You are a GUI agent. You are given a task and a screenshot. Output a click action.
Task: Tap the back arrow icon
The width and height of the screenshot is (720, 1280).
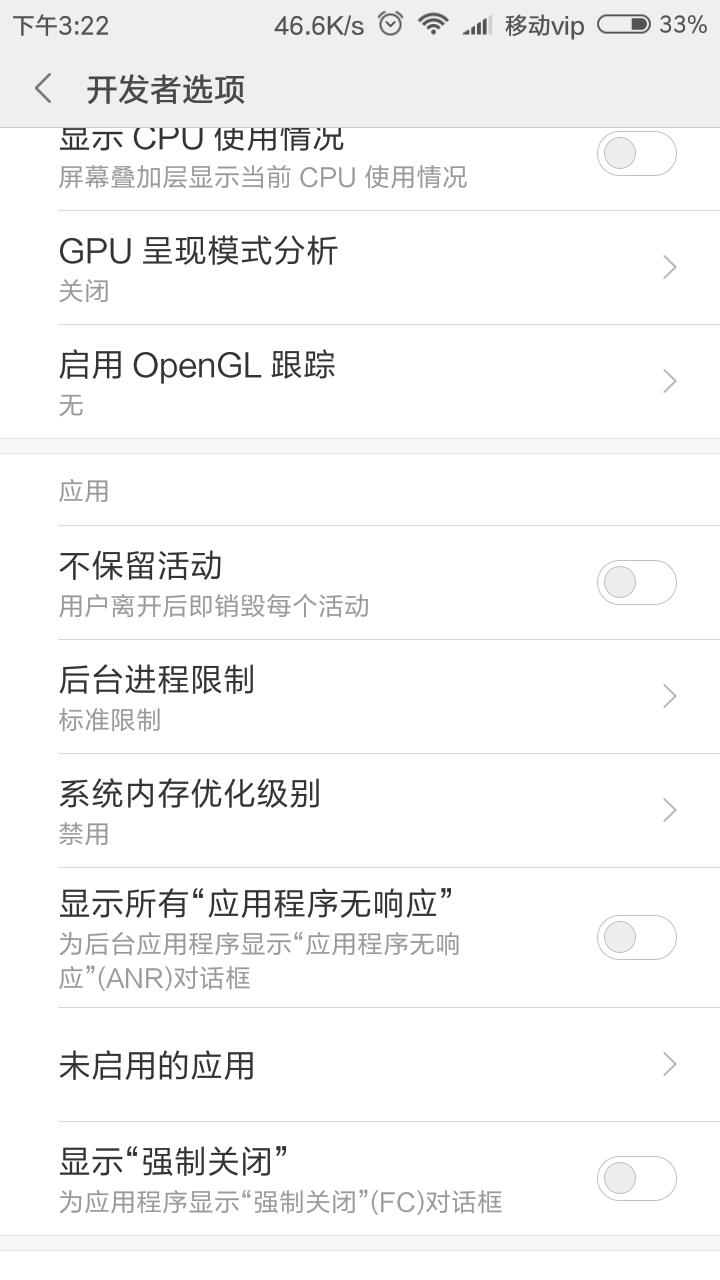[x=42, y=88]
